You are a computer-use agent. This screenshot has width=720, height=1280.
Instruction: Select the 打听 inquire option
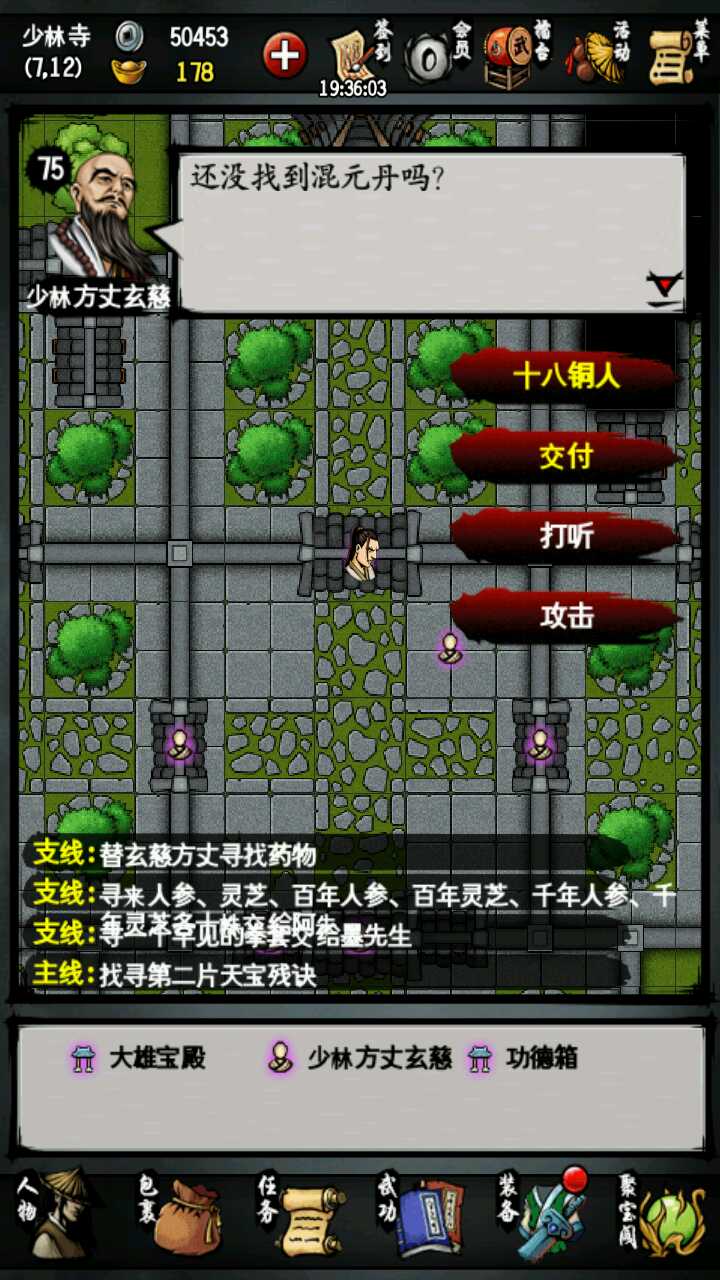(x=566, y=536)
